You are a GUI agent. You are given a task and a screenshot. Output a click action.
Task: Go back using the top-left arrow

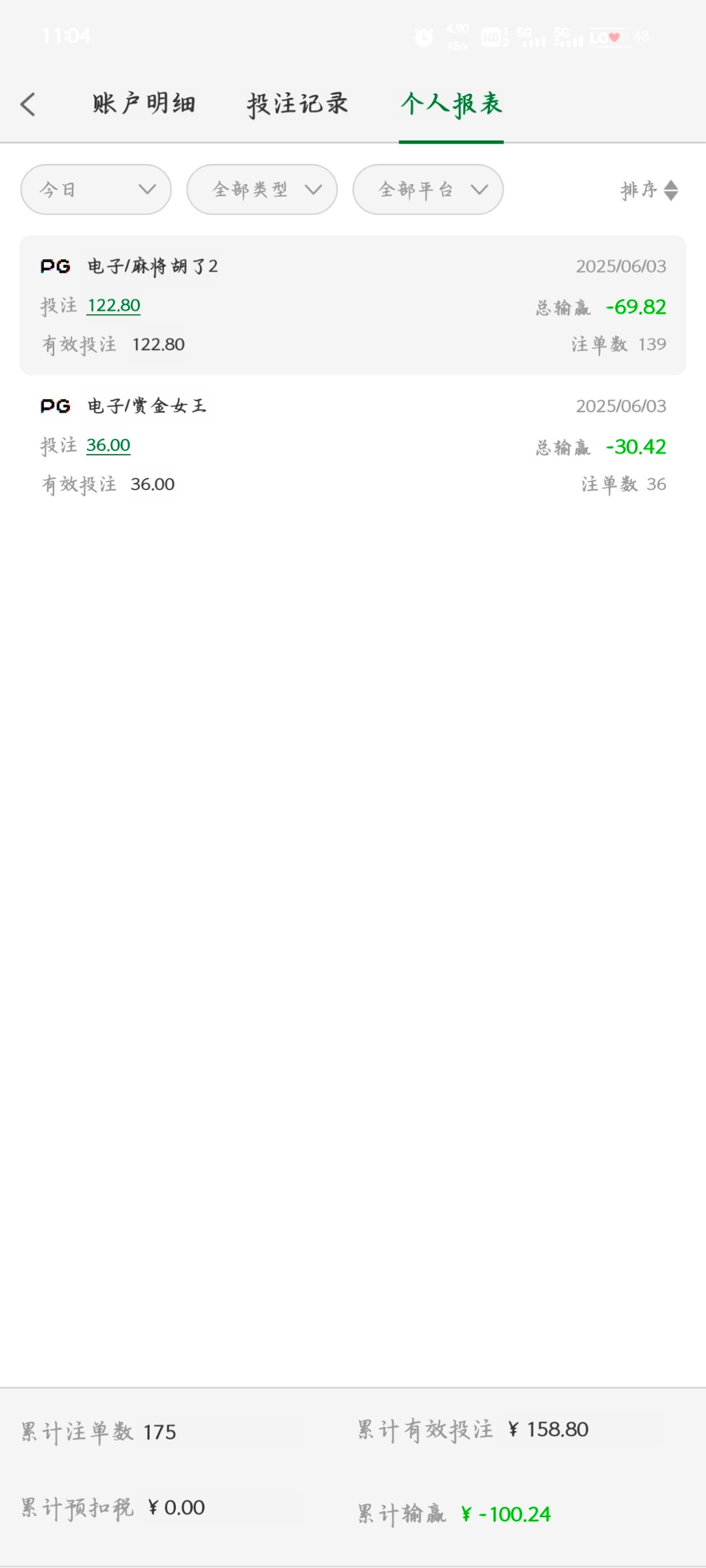point(28,105)
